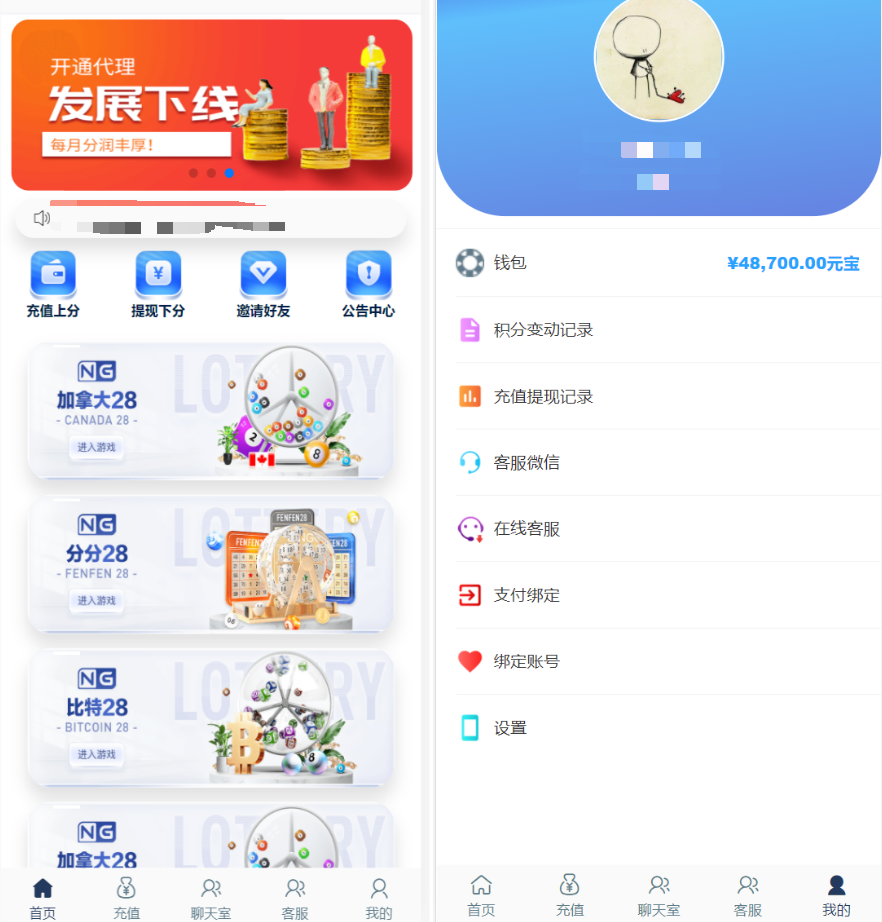
Task: Open the 分分28 game card
Action: pos(210,565)
